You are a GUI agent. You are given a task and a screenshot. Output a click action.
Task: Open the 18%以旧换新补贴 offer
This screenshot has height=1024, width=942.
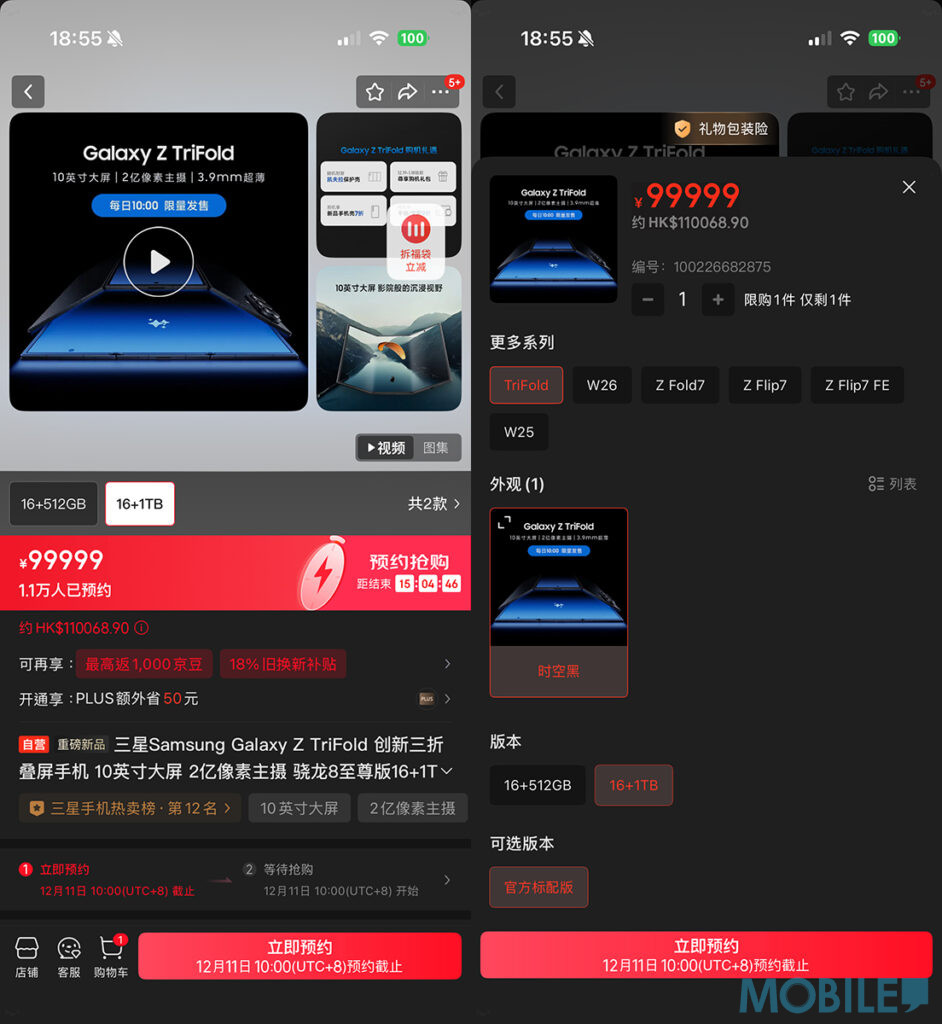click(283, 664)
